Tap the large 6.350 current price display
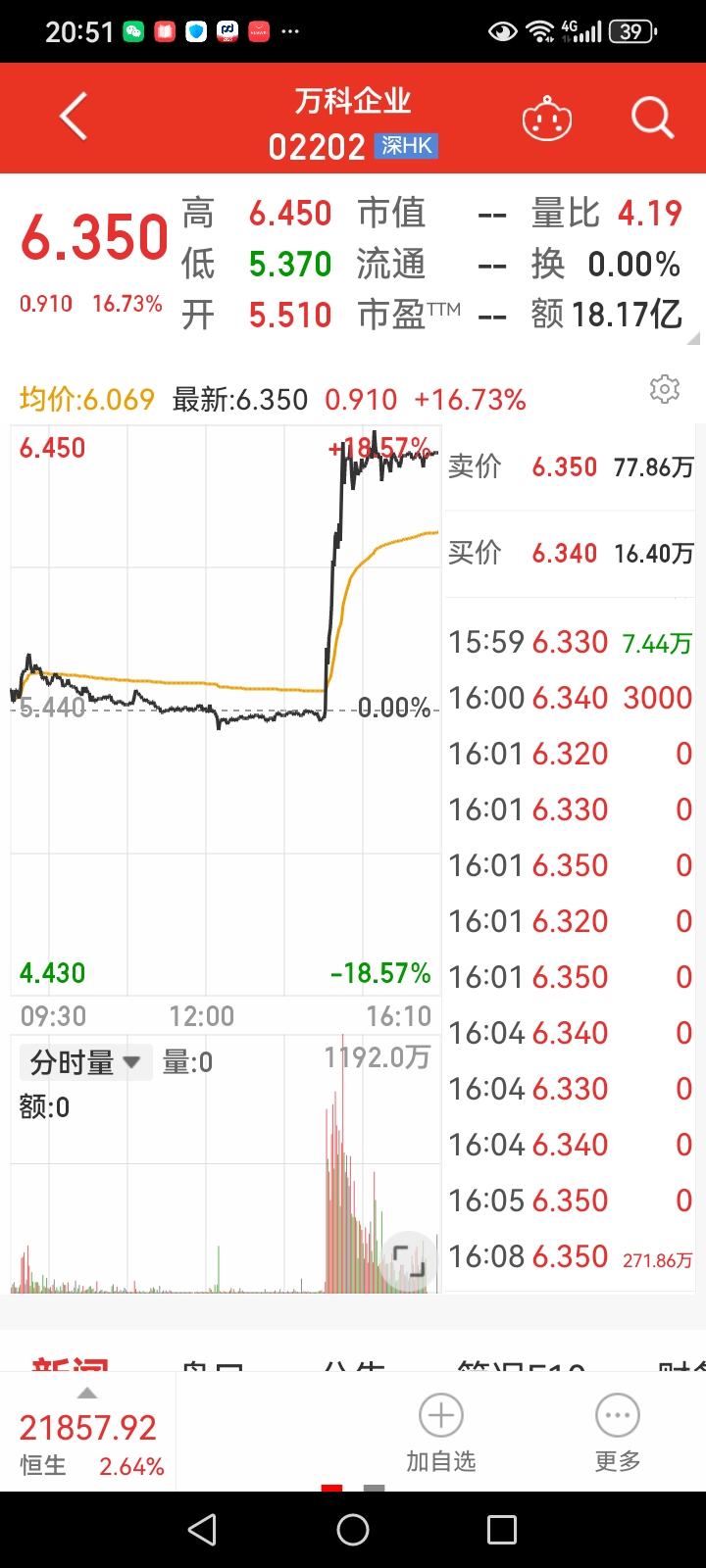Image resolution: width=706 pixels, height=1568 pixels. point(93,235)
